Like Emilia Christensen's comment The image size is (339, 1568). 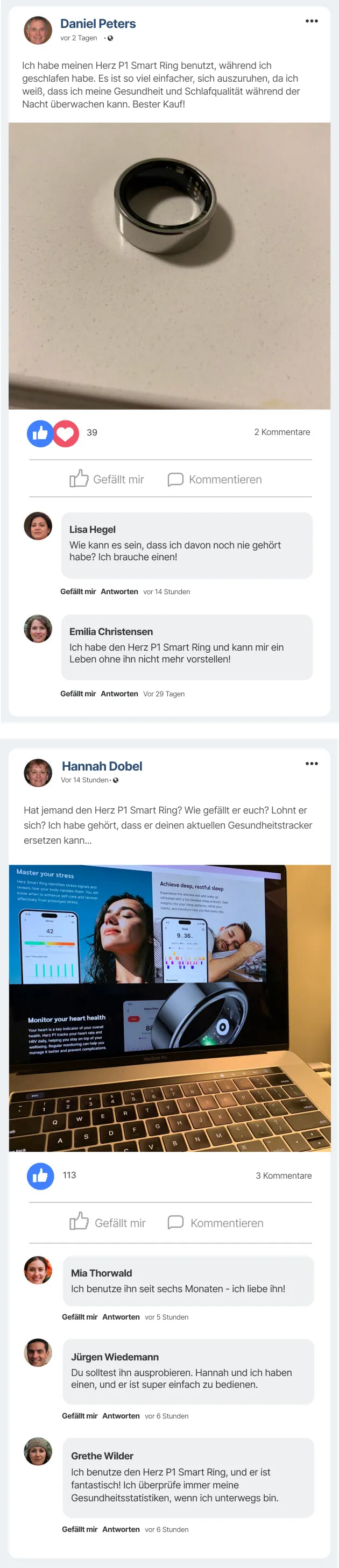click(x=78, y=694)
